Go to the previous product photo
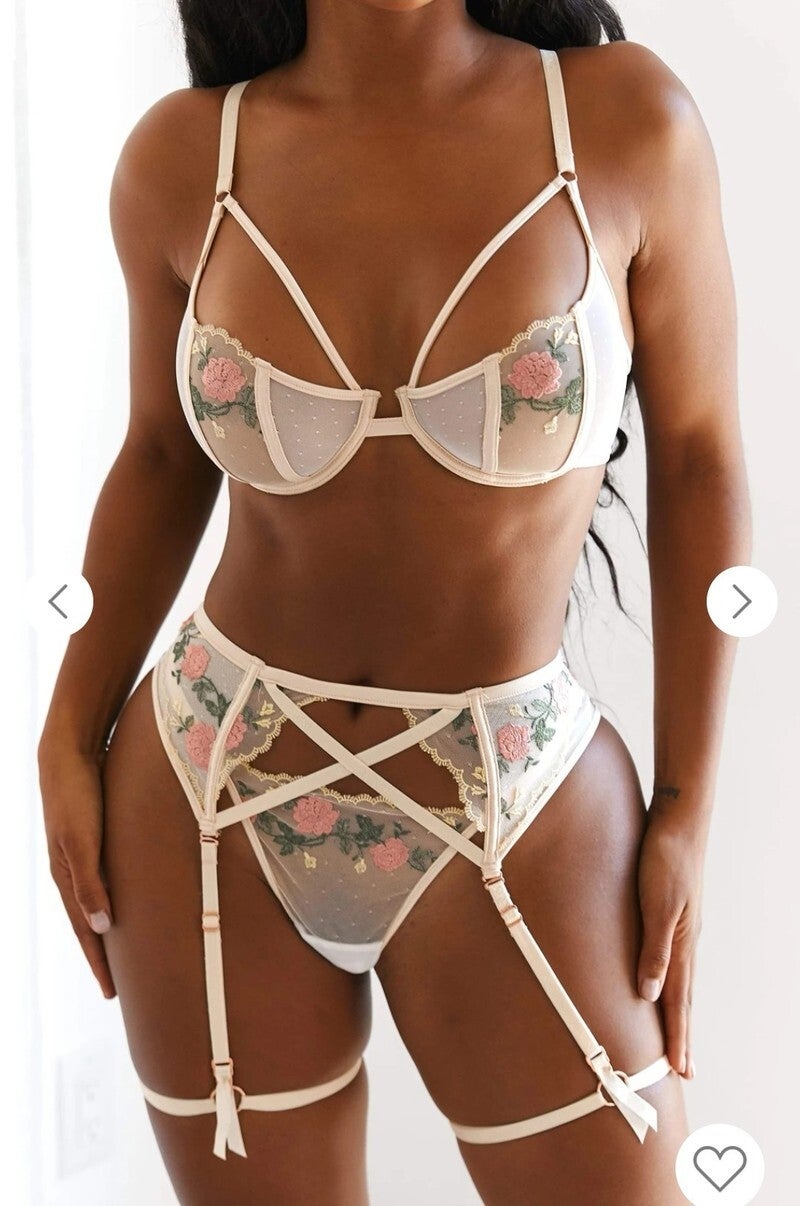Image resolution: width=800 pixels, height=1206 pixels. click(x=58, y=601)
